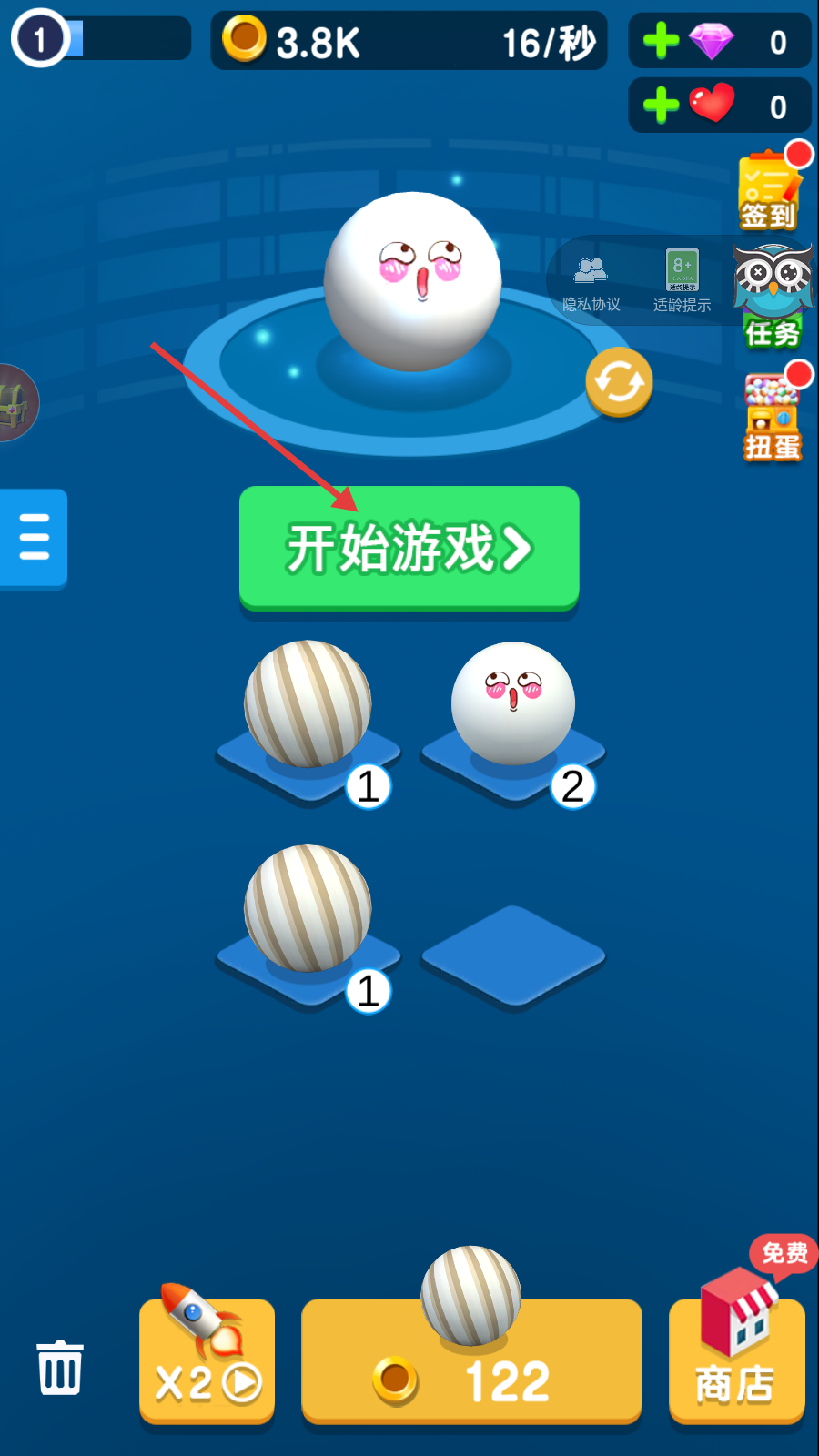The width and height of the screenshot is (819, 1456).
Task: Buy a new ball for 122 coins
Action: click(x=471, y=1360)
